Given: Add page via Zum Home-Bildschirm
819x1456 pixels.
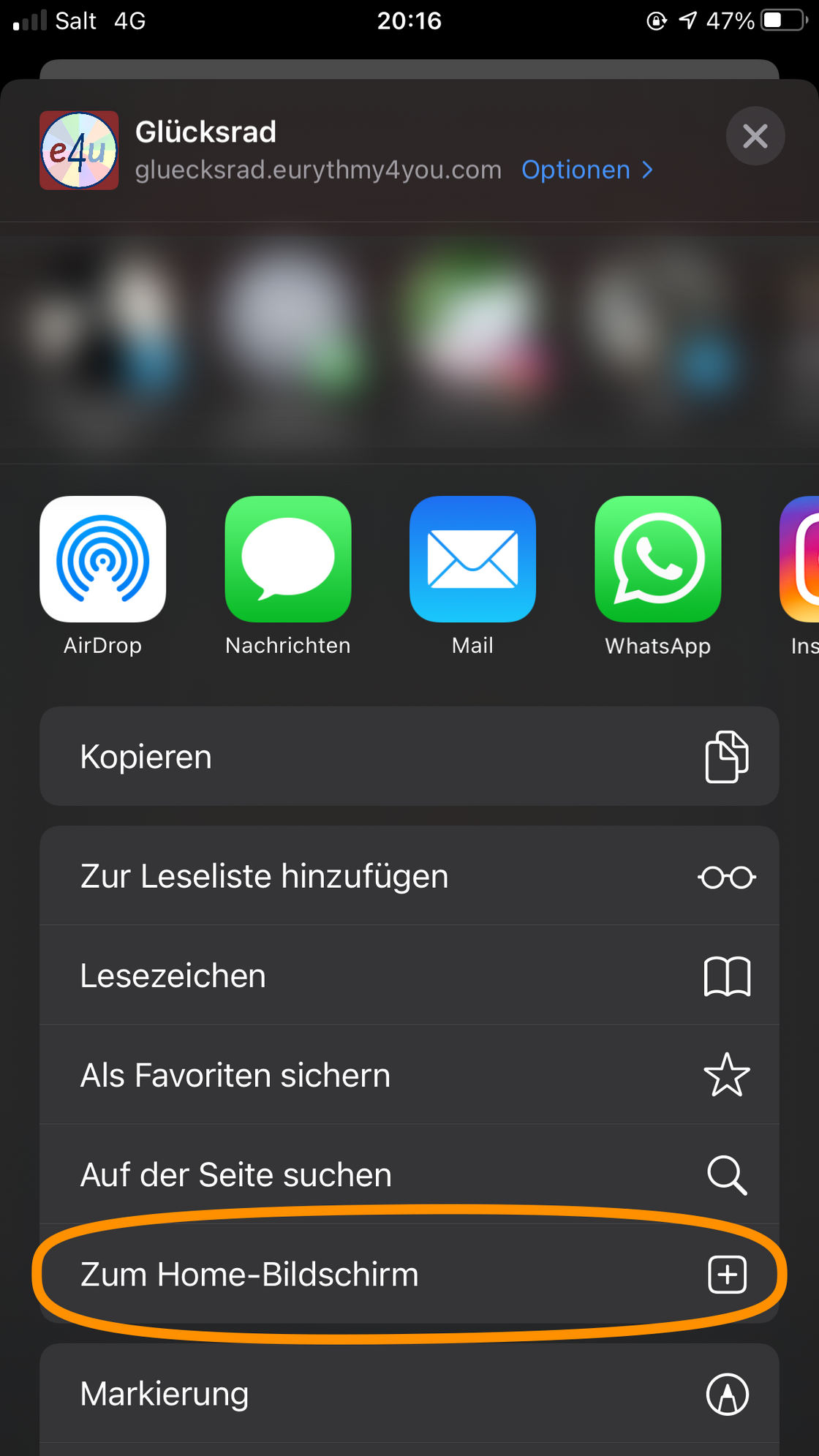Looking at the screenshot, I should (409, 1274).
